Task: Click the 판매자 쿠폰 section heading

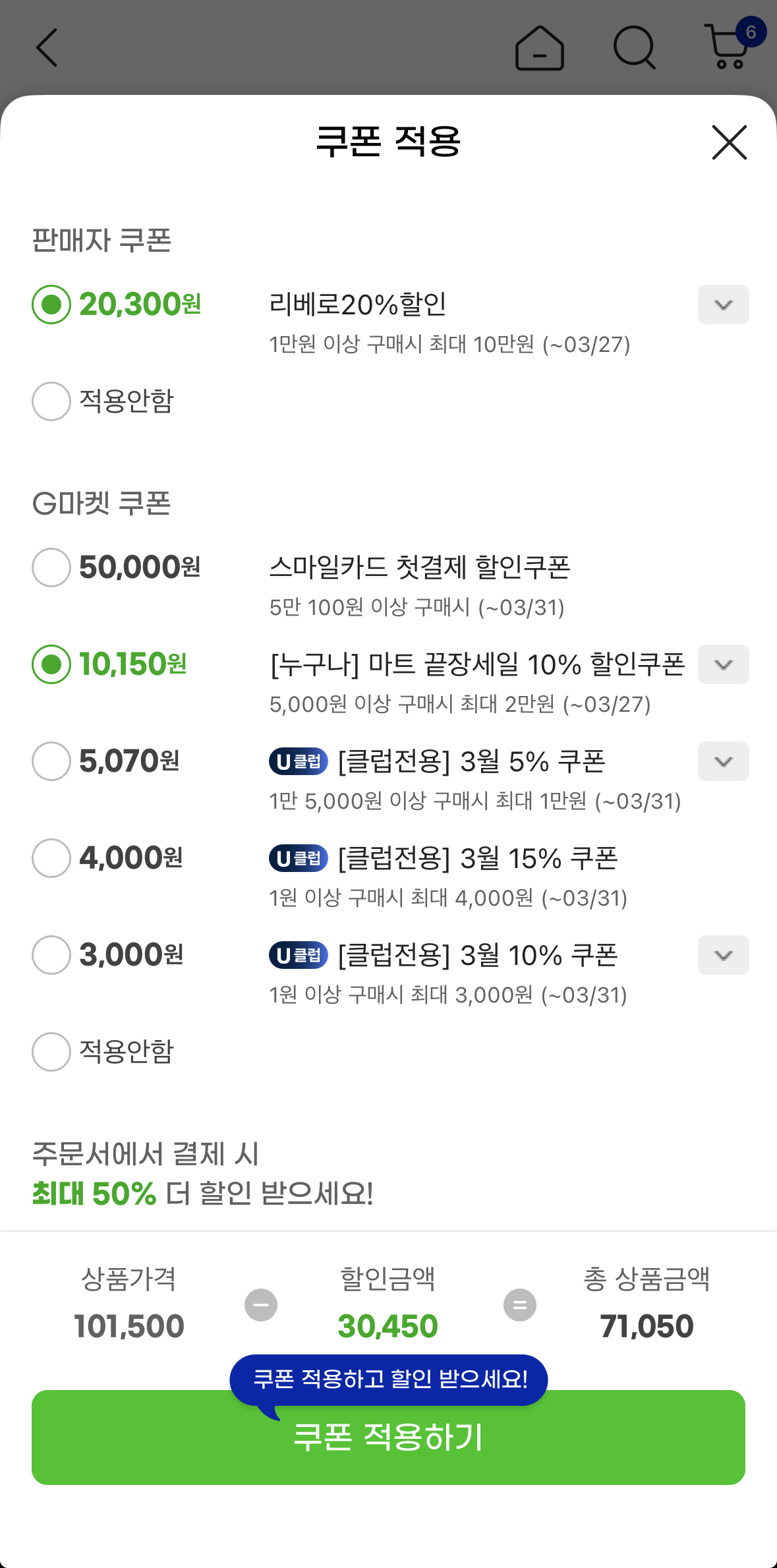Action: (102, 242)
